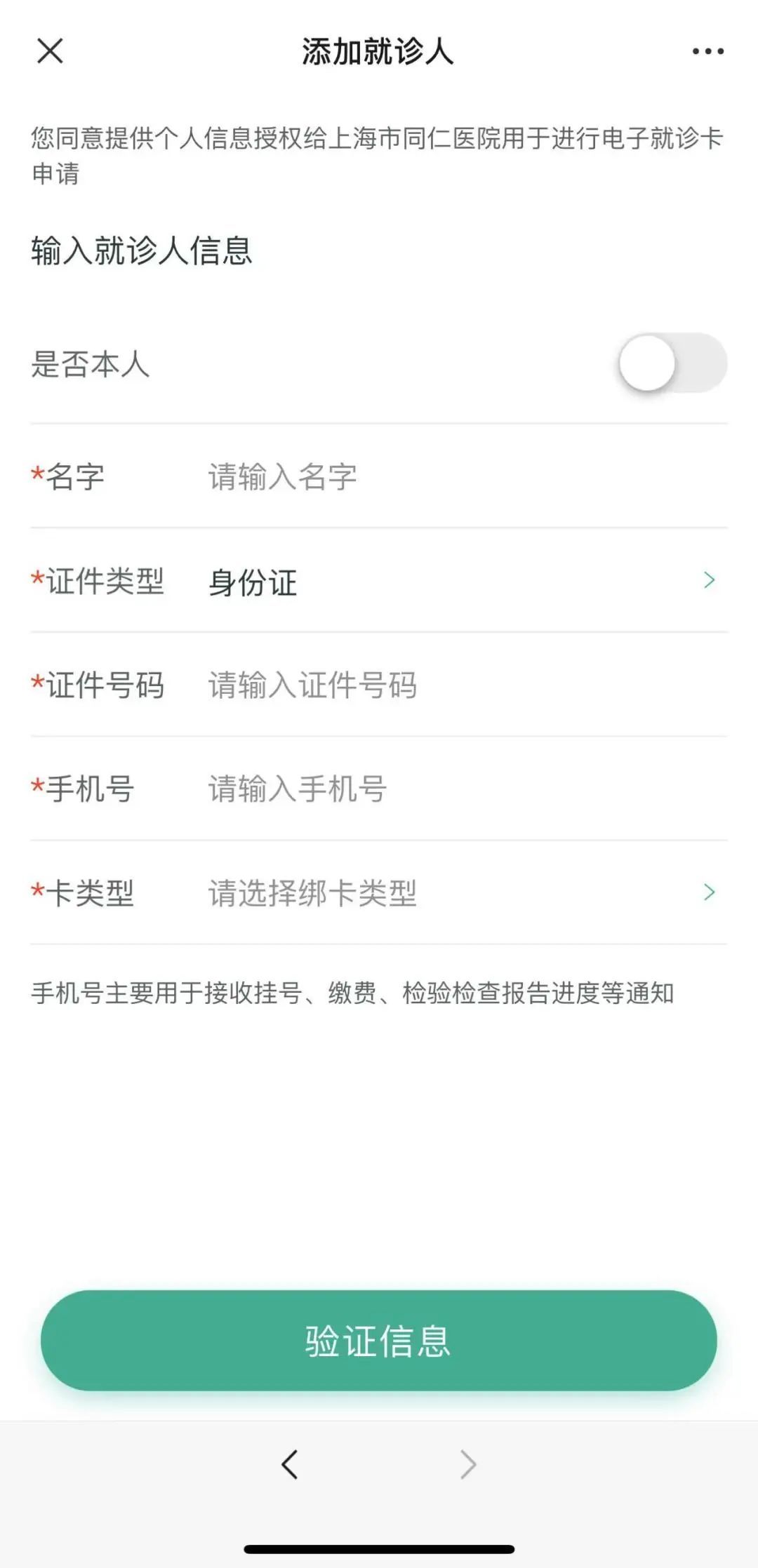
Task: Open the 证件类型 picker showing 身份证
Action: (x=463, y=582)
